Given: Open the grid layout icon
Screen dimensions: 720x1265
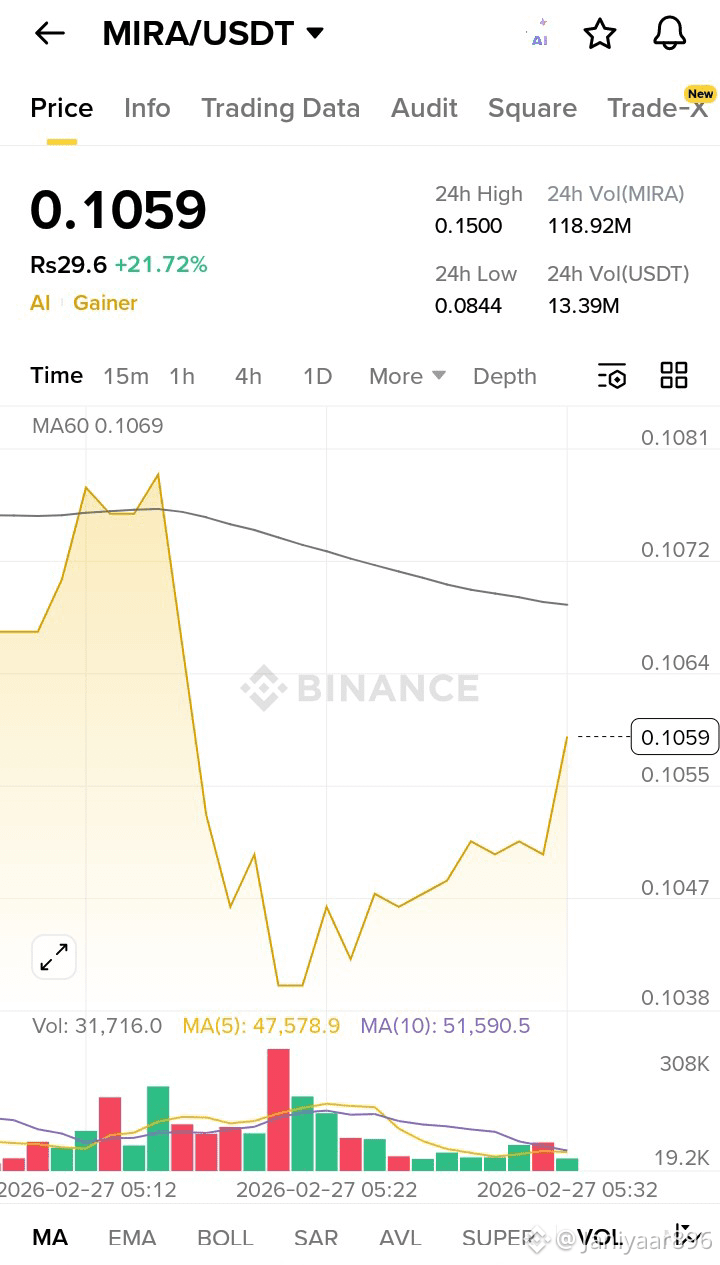Looking at the screenshot, I should tap(674, 375).
